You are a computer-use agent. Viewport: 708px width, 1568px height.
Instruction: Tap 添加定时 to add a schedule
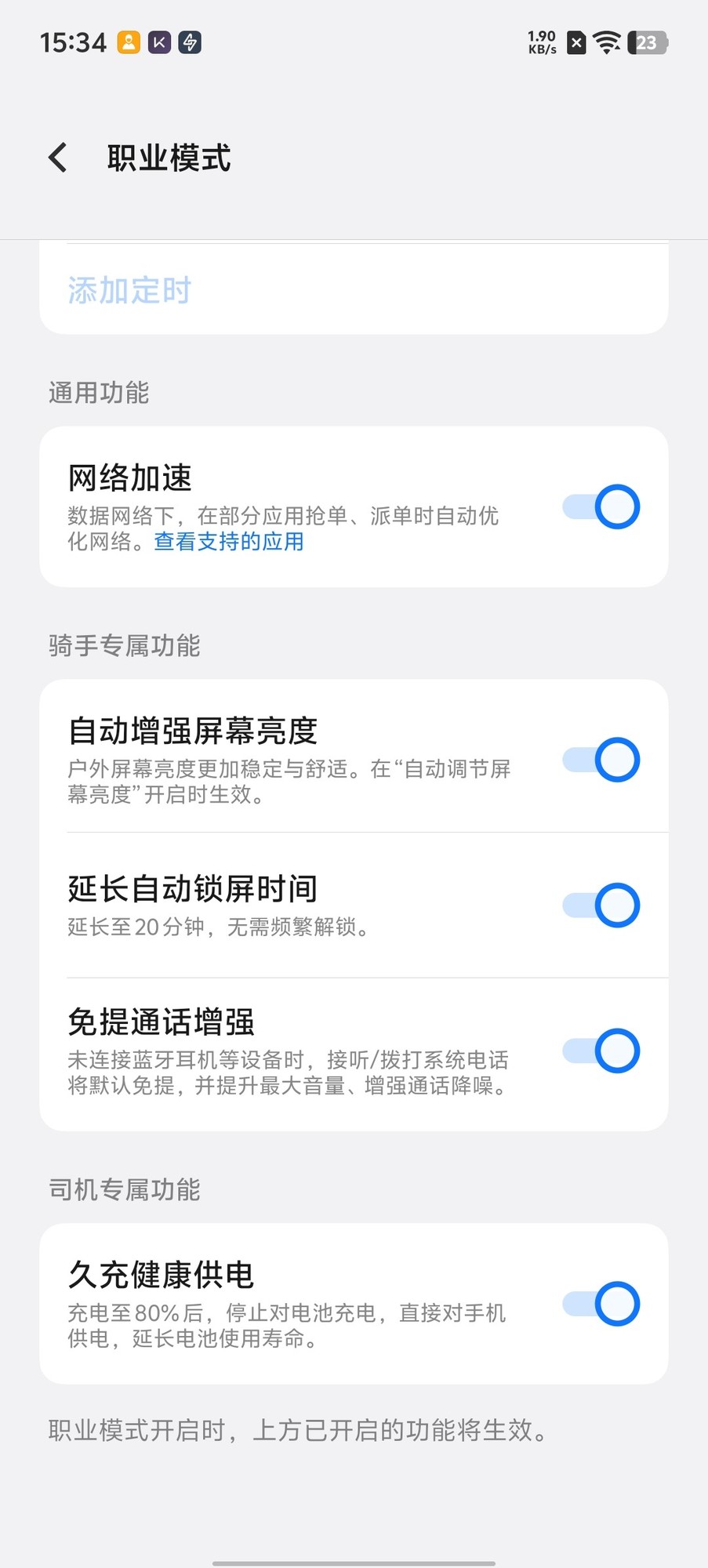coord(129,290)
